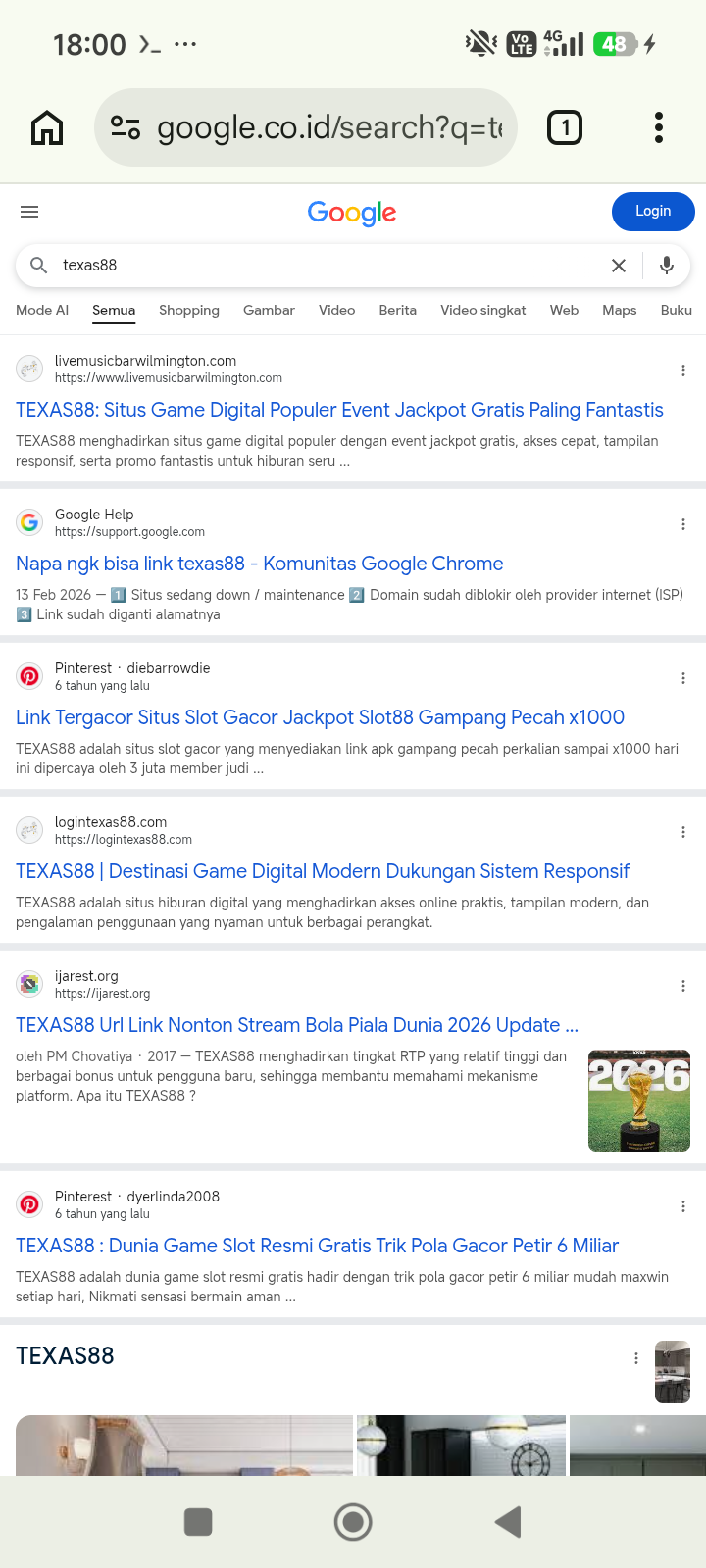Tap the Login button
The width and height of the screenshot is (706, 1568).
pos(653,212)
